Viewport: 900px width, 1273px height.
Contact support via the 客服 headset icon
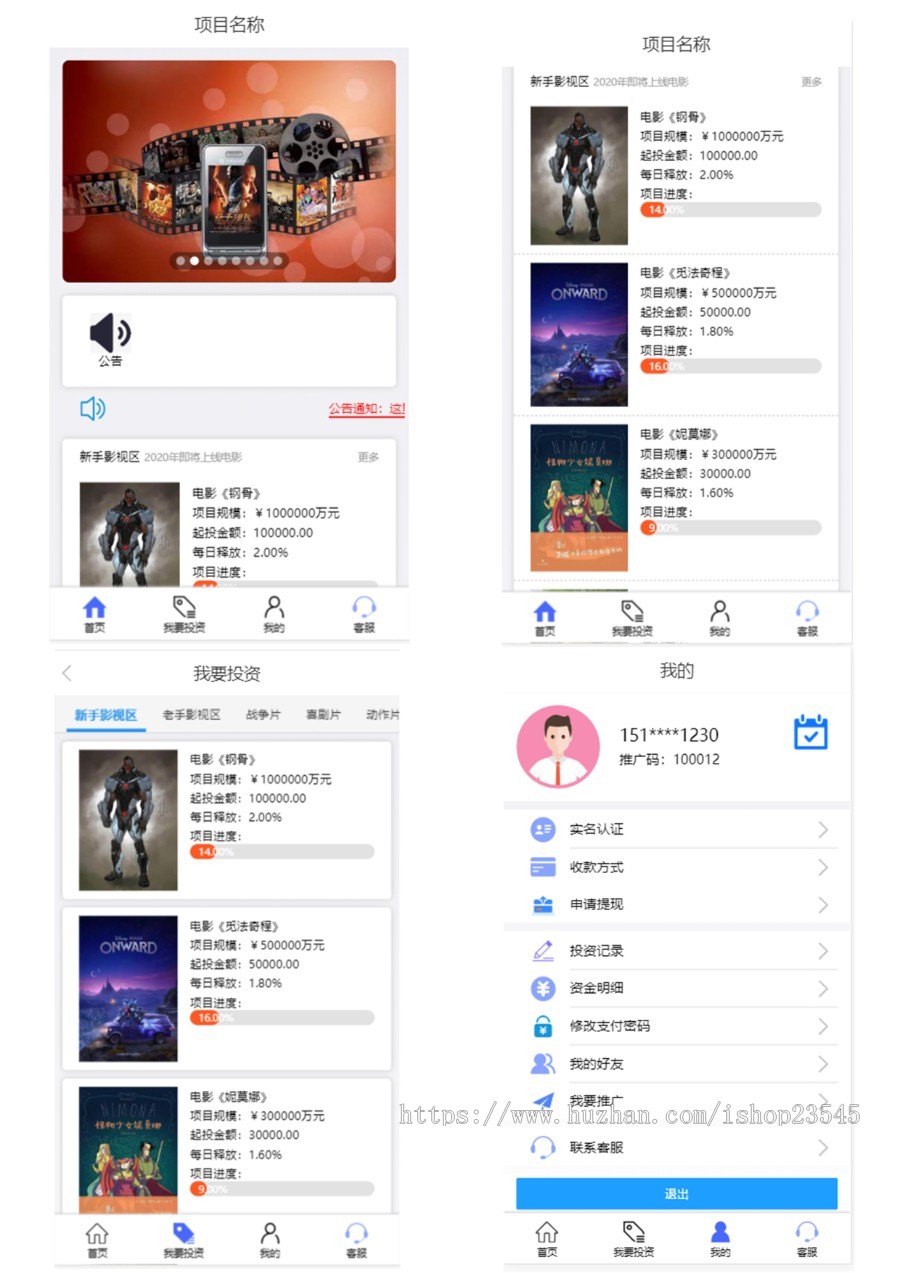point(362,606)
